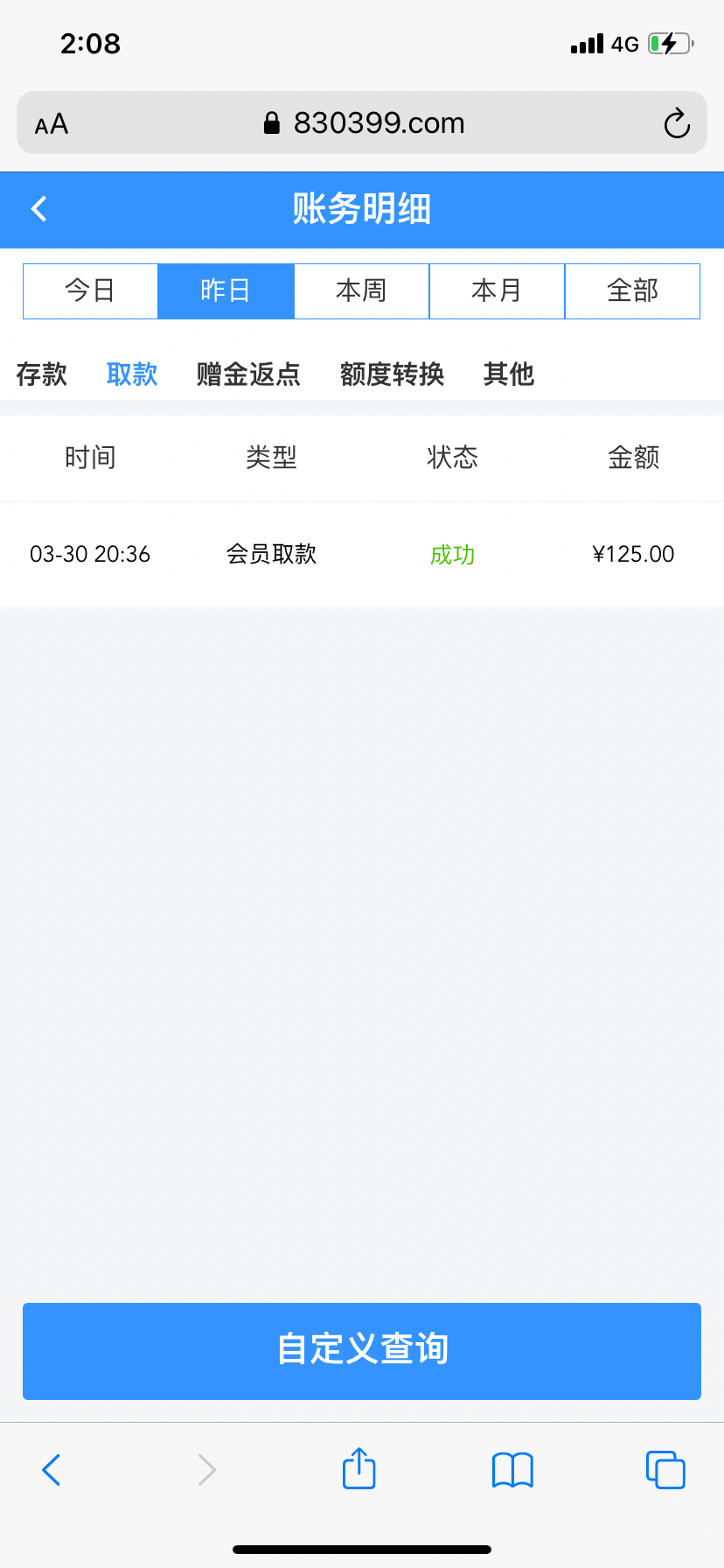
Task: Select the 存款 category filter
Action: coord(41,374)
